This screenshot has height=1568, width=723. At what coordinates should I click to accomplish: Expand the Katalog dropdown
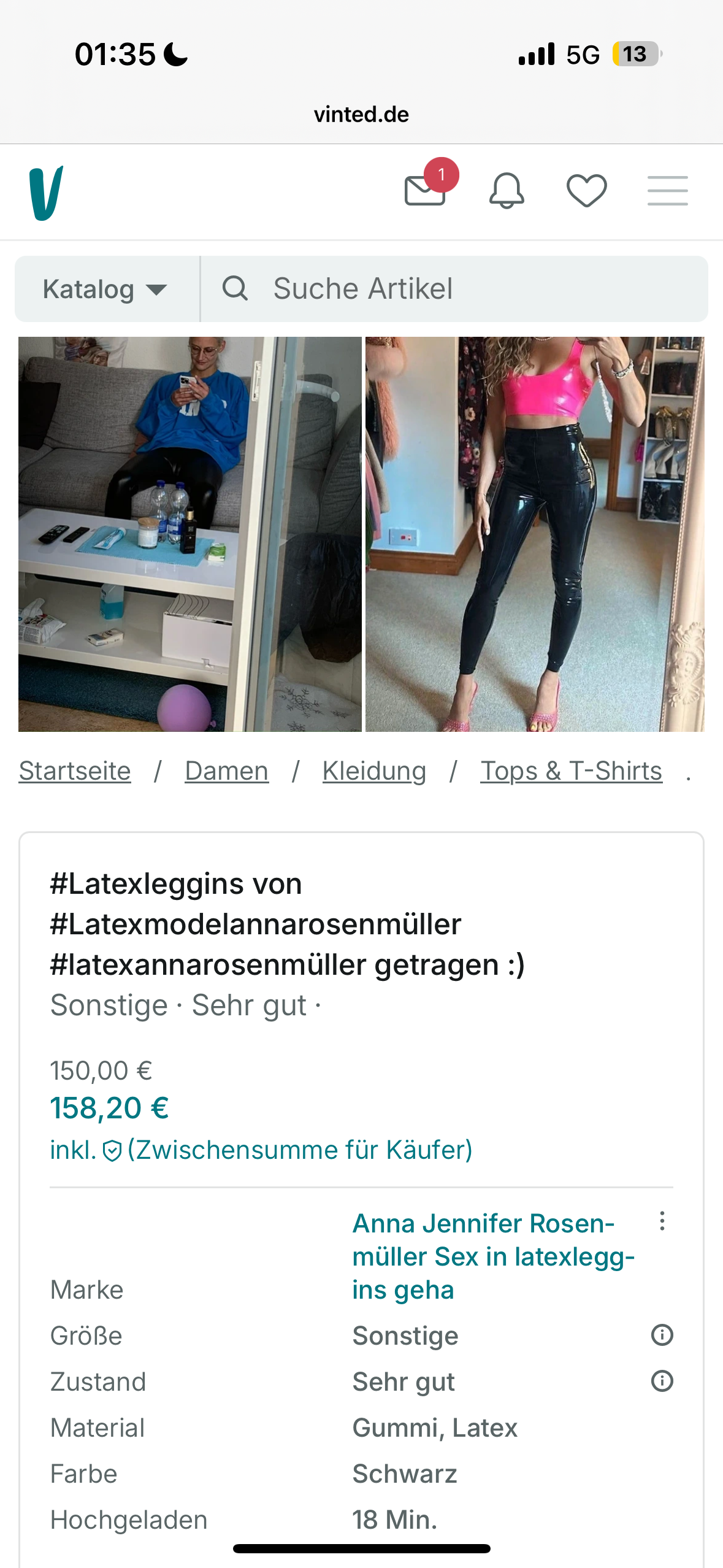pyautogui.click(x=105, y=289)
